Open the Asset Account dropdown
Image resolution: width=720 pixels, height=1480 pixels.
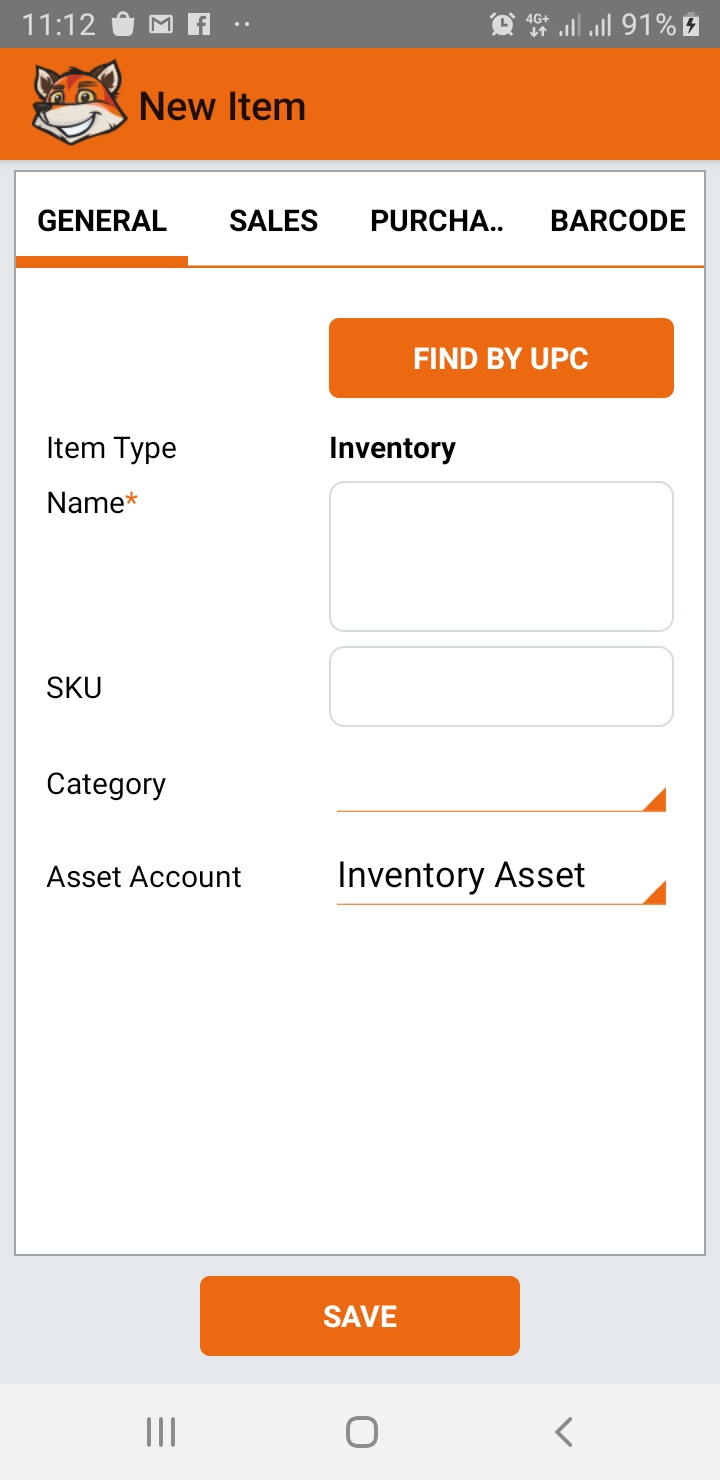pos(501,877)
